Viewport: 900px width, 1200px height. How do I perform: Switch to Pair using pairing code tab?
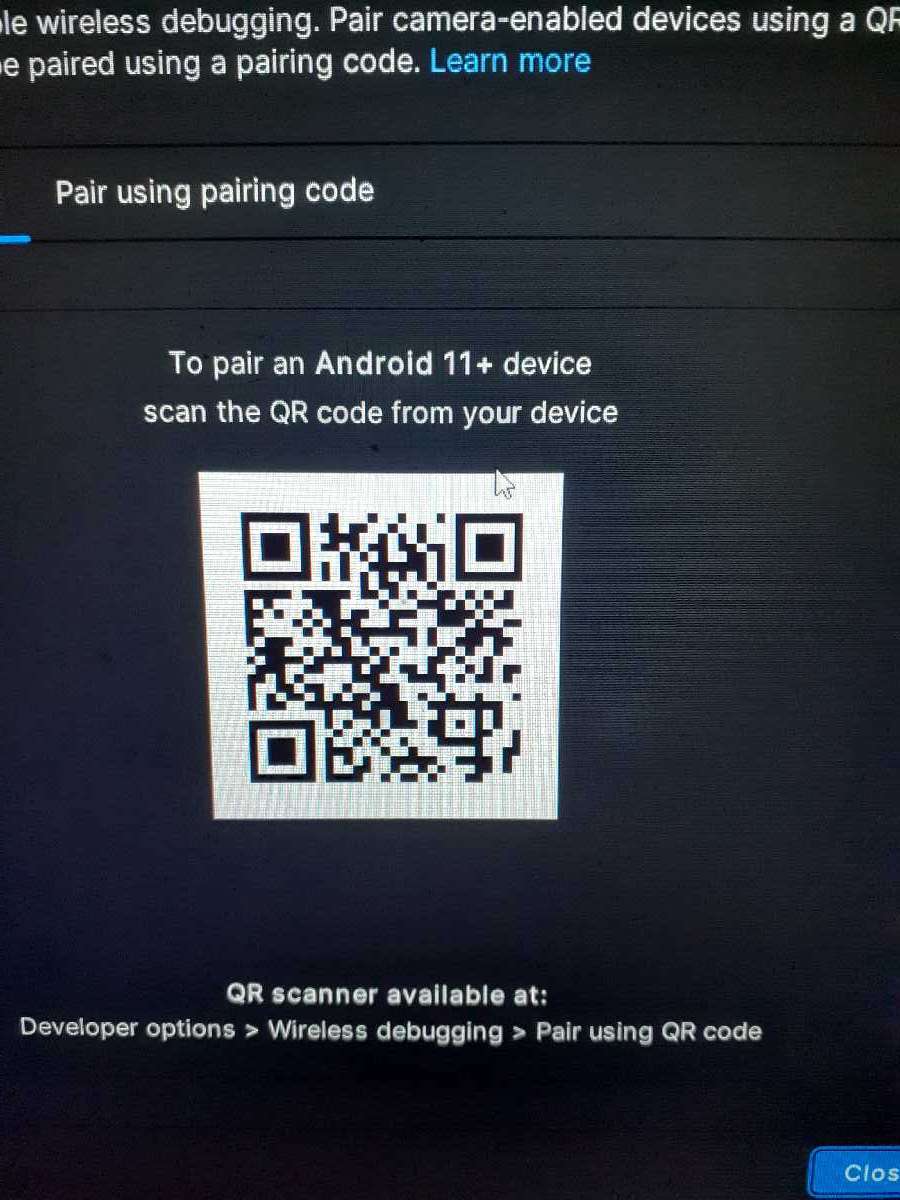tap(214, 192)
